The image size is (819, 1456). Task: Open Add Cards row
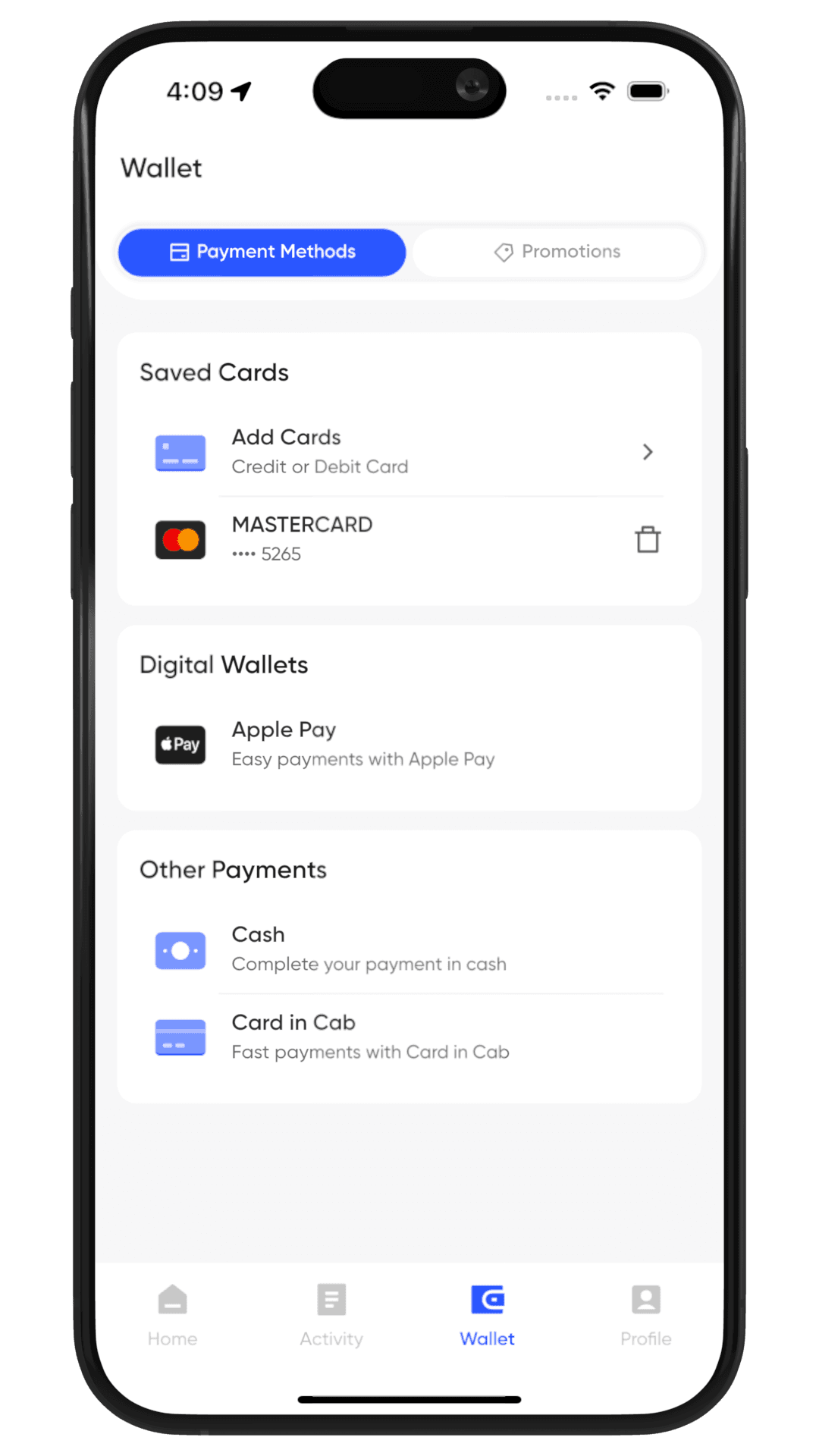pyautogui.click(x=408, y=452)
